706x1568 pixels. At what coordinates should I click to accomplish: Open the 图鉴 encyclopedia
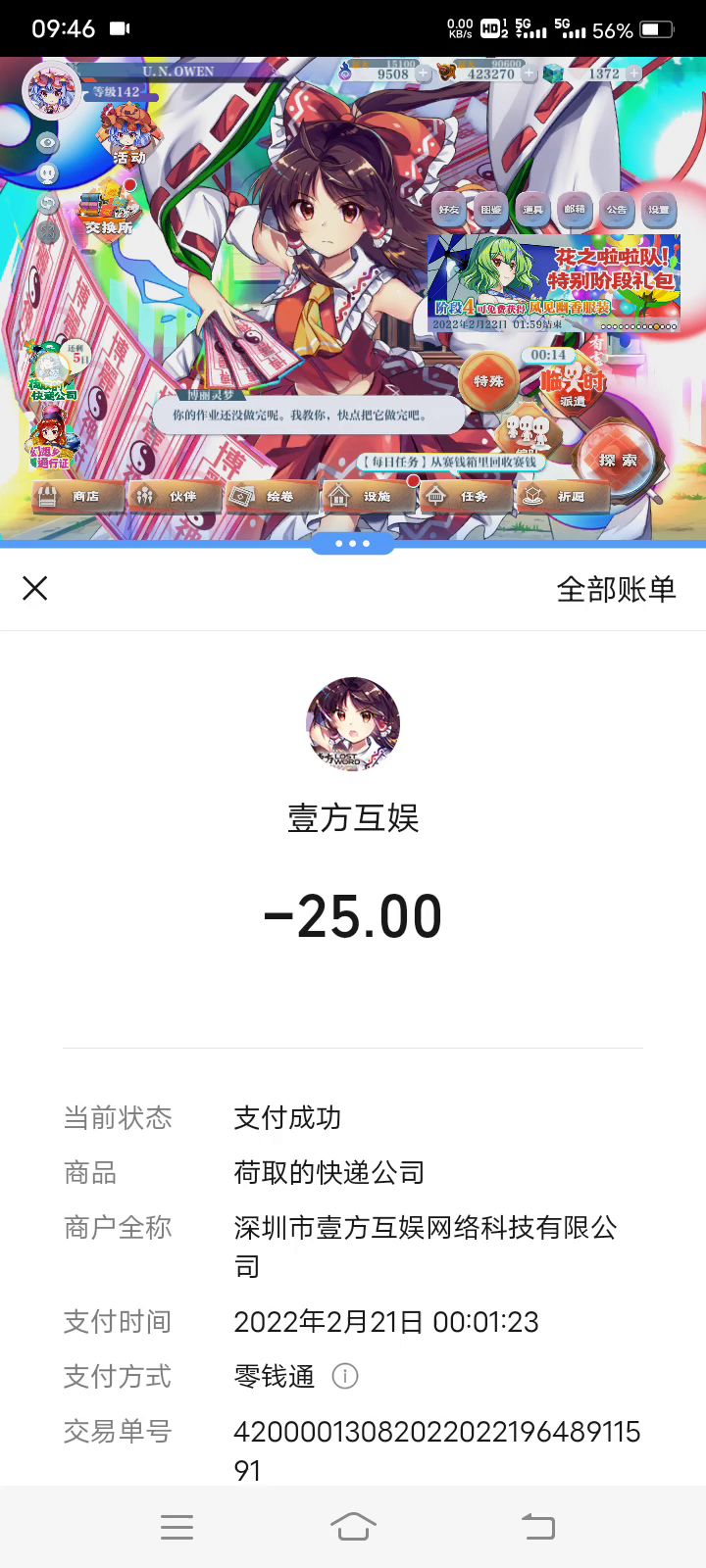click(x=491, y=209)
